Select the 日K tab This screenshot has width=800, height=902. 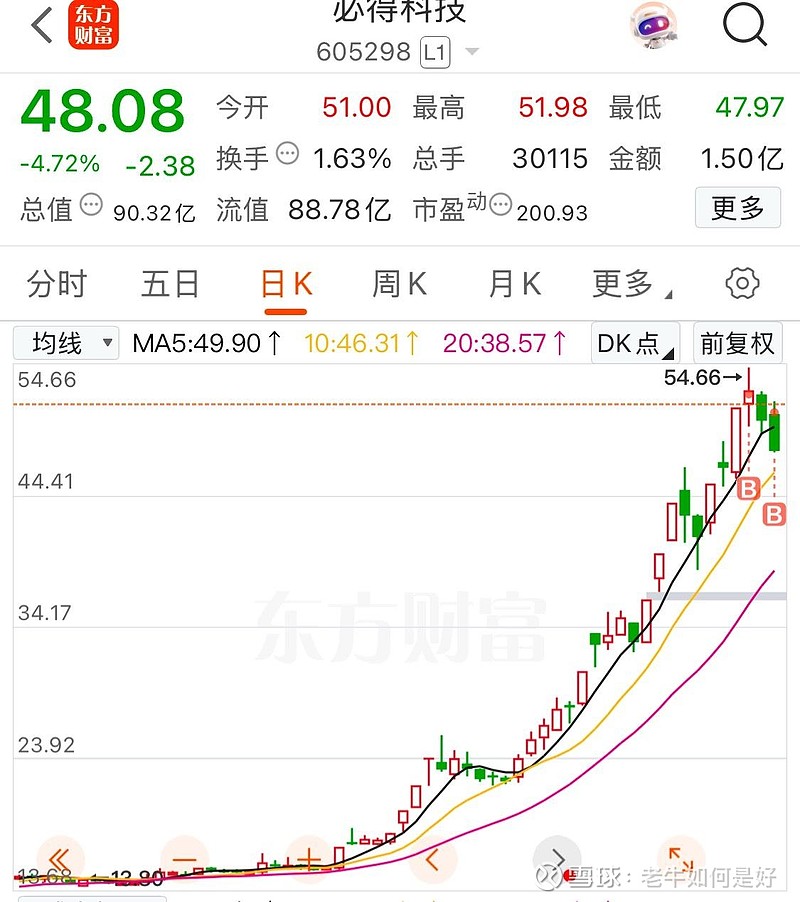click(x=286, y=284)
